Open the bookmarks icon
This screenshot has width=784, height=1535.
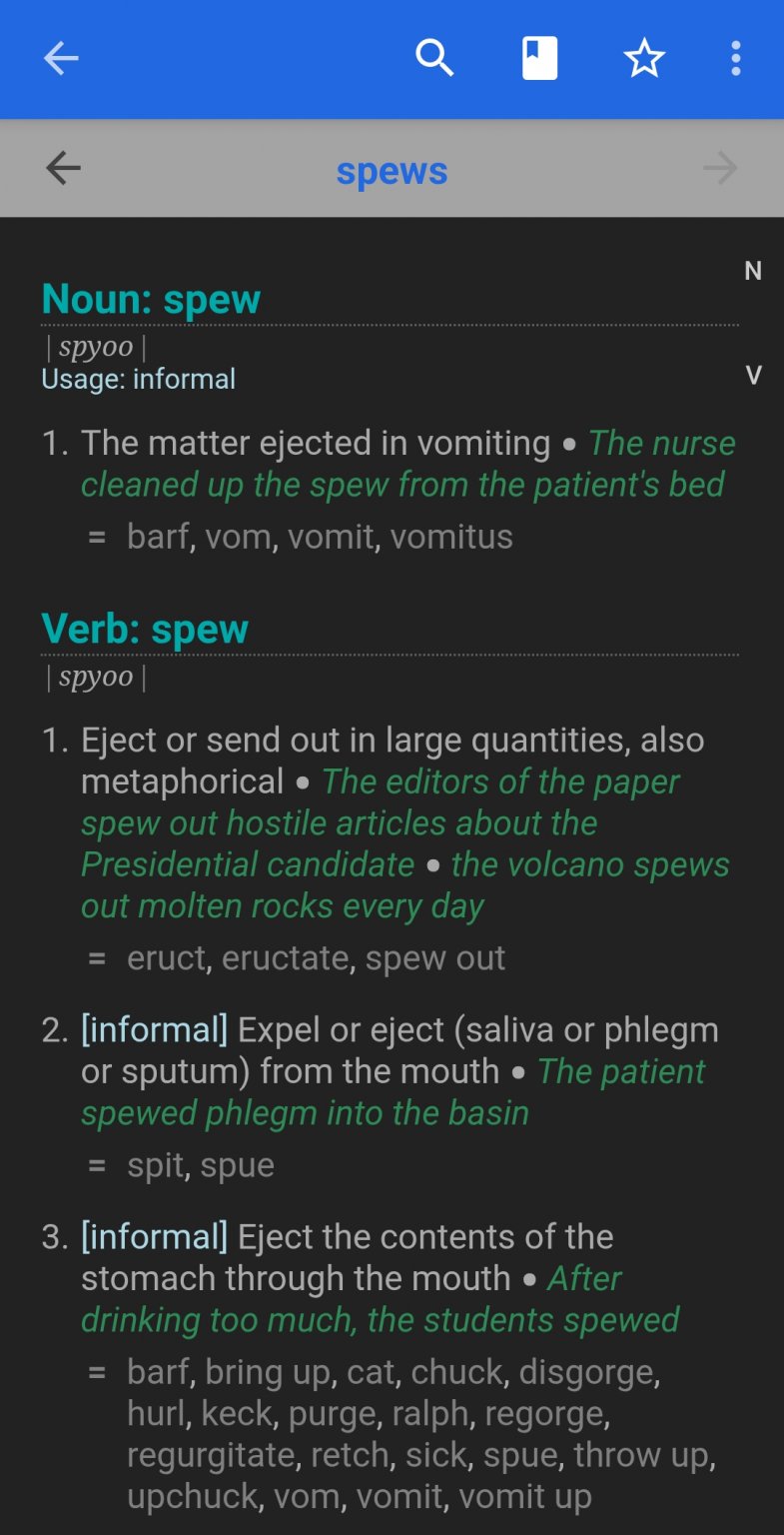click(539, 59)
